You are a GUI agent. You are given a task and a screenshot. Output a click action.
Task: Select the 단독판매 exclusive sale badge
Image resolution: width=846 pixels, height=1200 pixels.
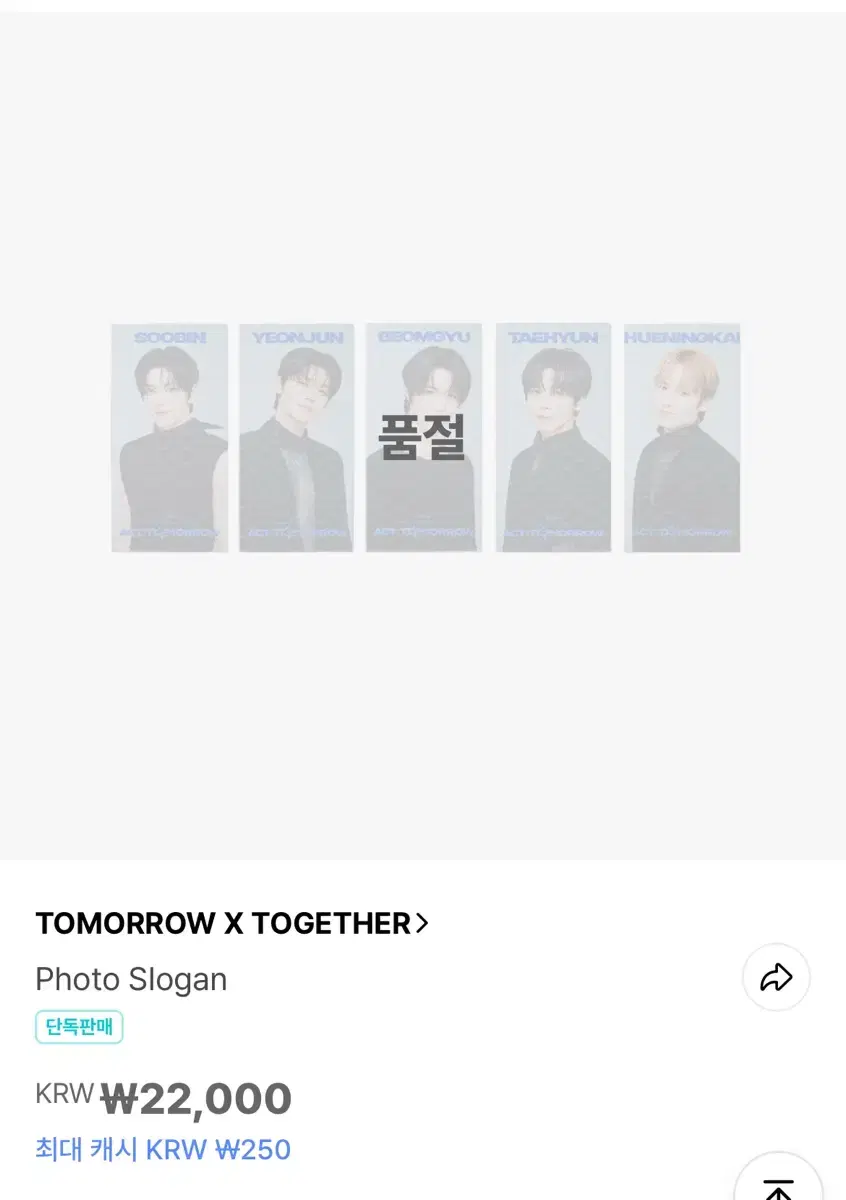point(79,1026)
